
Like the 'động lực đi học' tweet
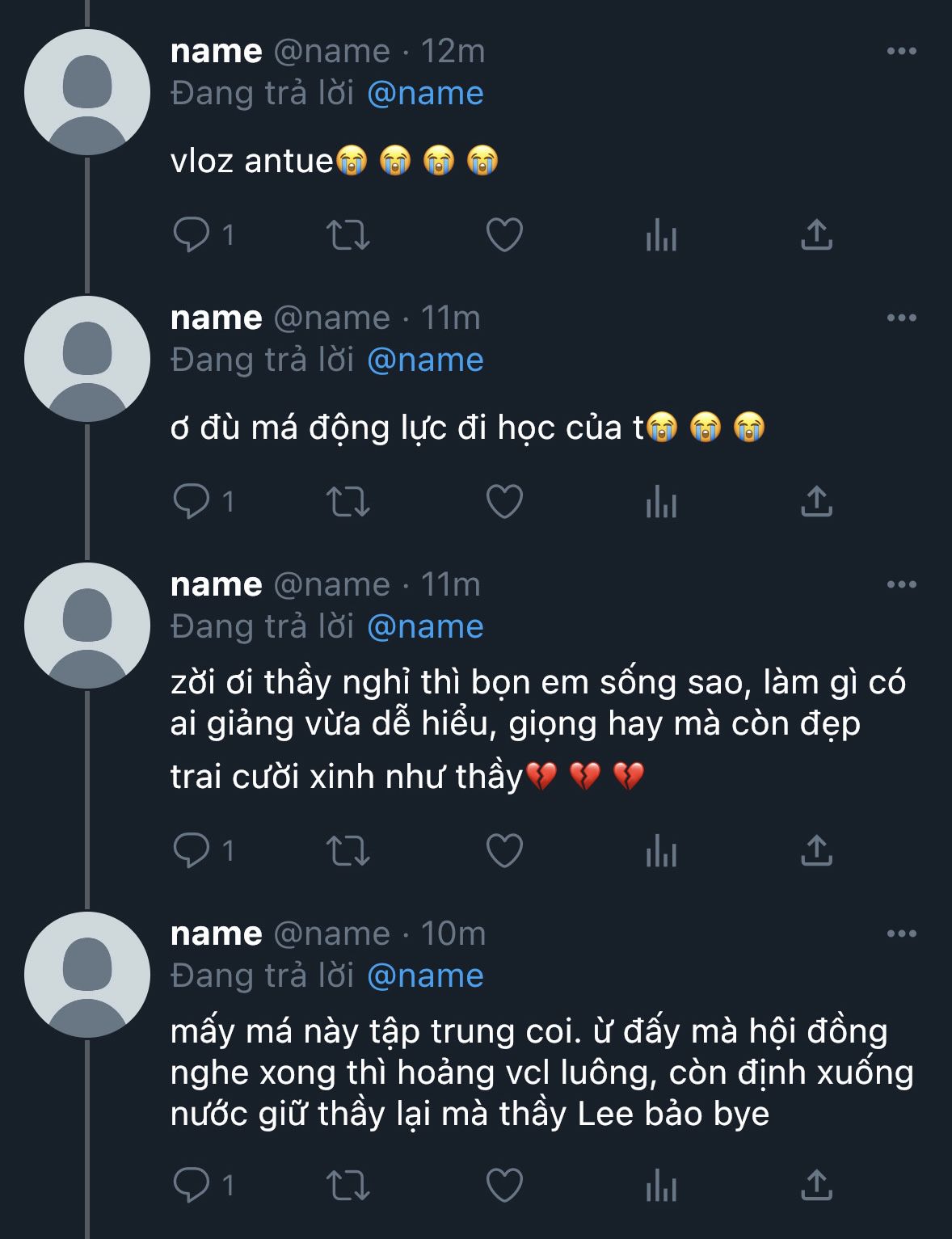(x=504, y=502)
